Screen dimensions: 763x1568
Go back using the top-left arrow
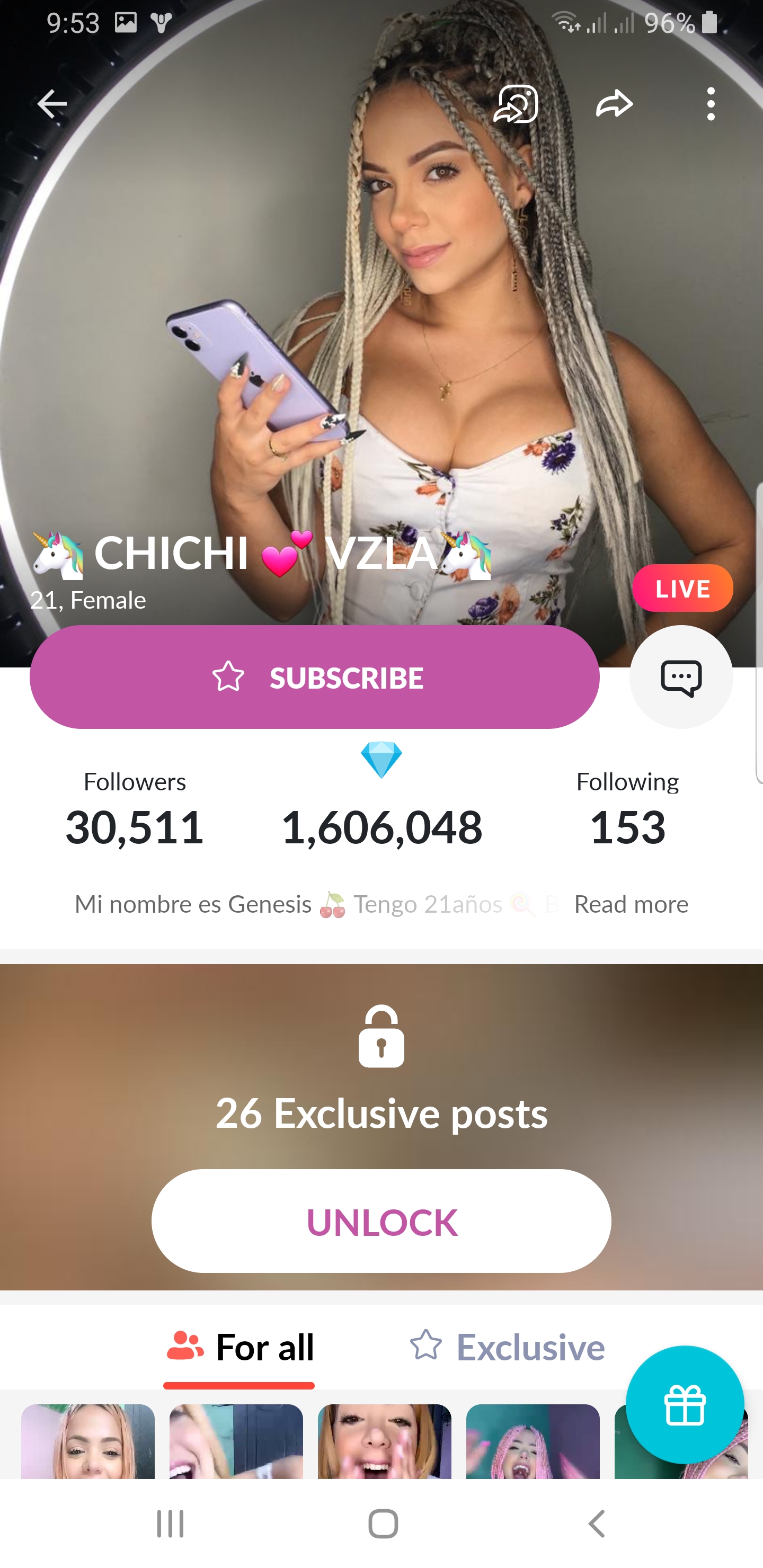52,103
